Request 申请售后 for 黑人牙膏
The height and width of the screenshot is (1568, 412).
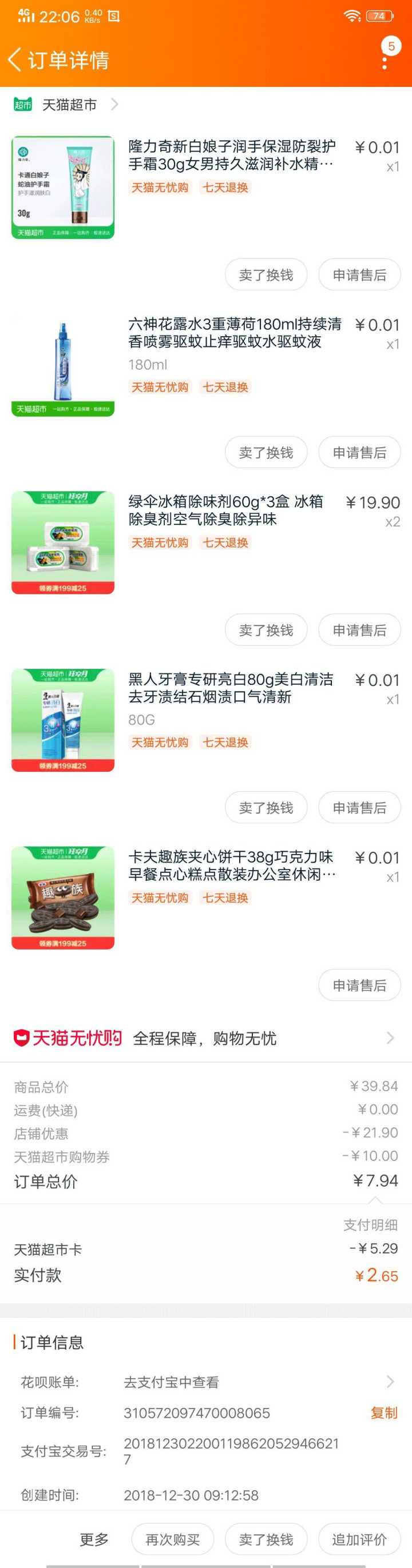tap(359, 808)
